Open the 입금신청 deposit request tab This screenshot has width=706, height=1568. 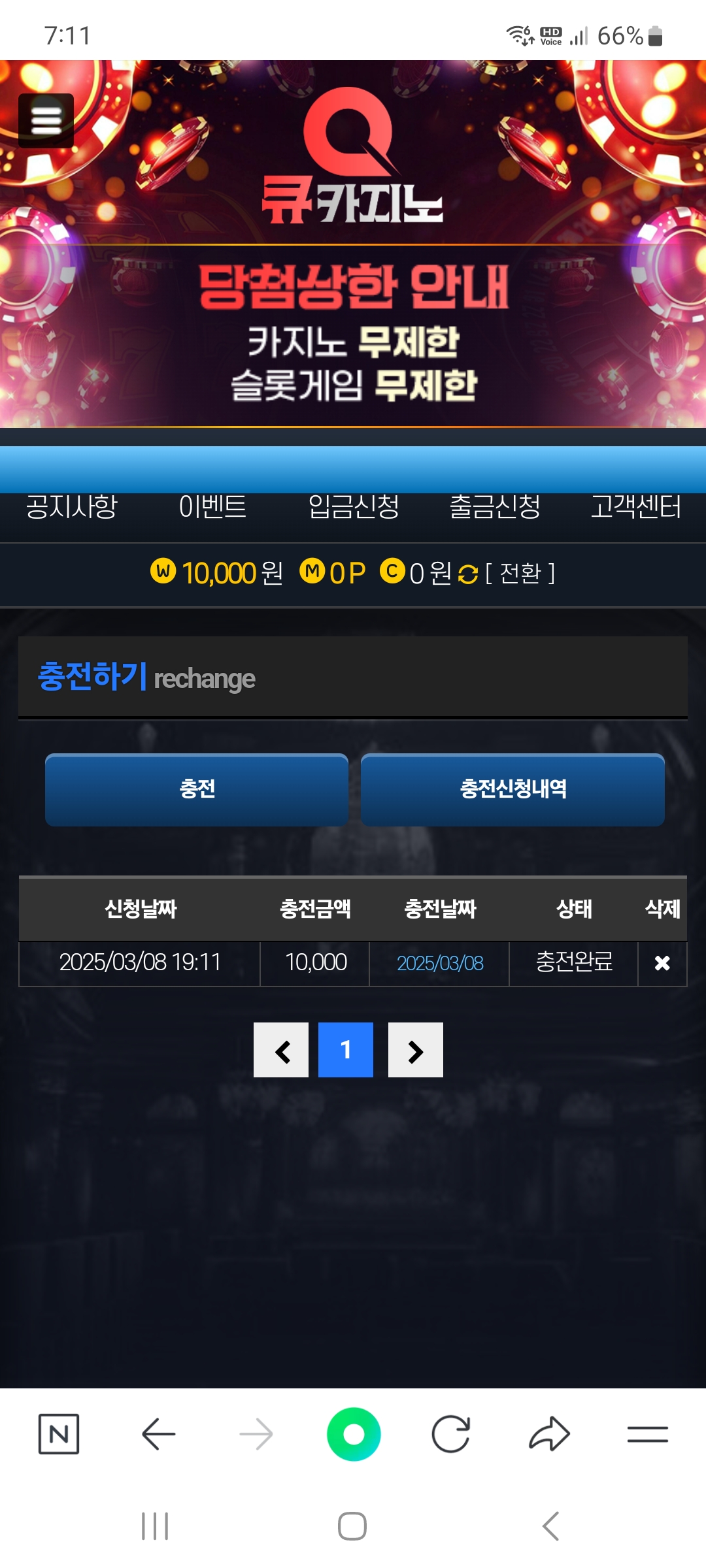[354, 508]
